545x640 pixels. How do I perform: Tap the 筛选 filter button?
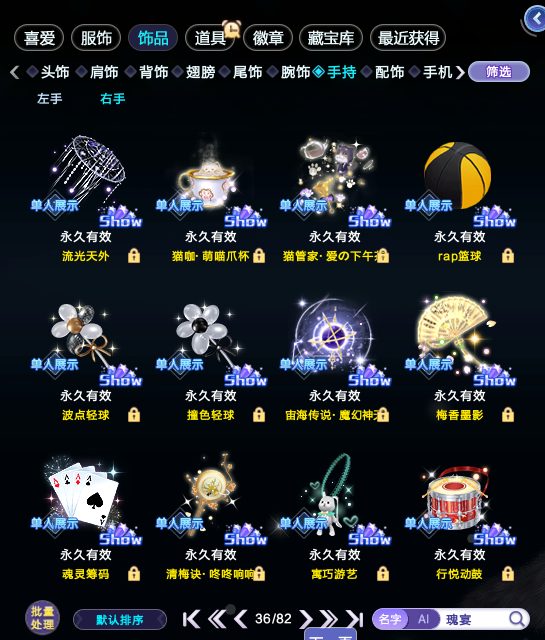pyautogui.click(x=499, y=72)
